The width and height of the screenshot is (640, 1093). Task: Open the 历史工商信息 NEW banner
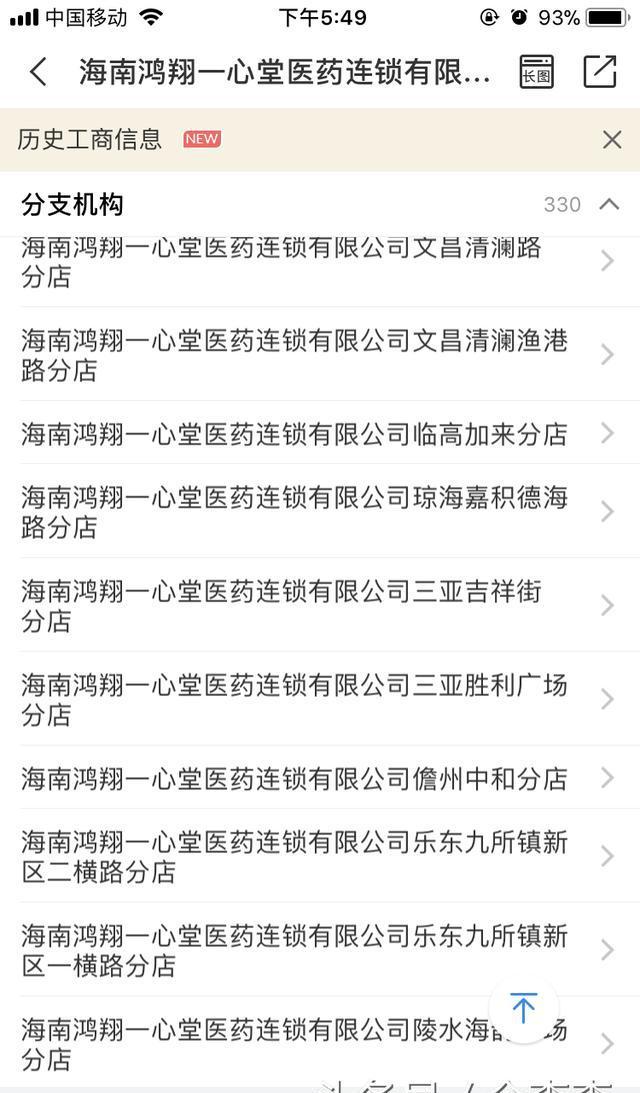point(120,140)
